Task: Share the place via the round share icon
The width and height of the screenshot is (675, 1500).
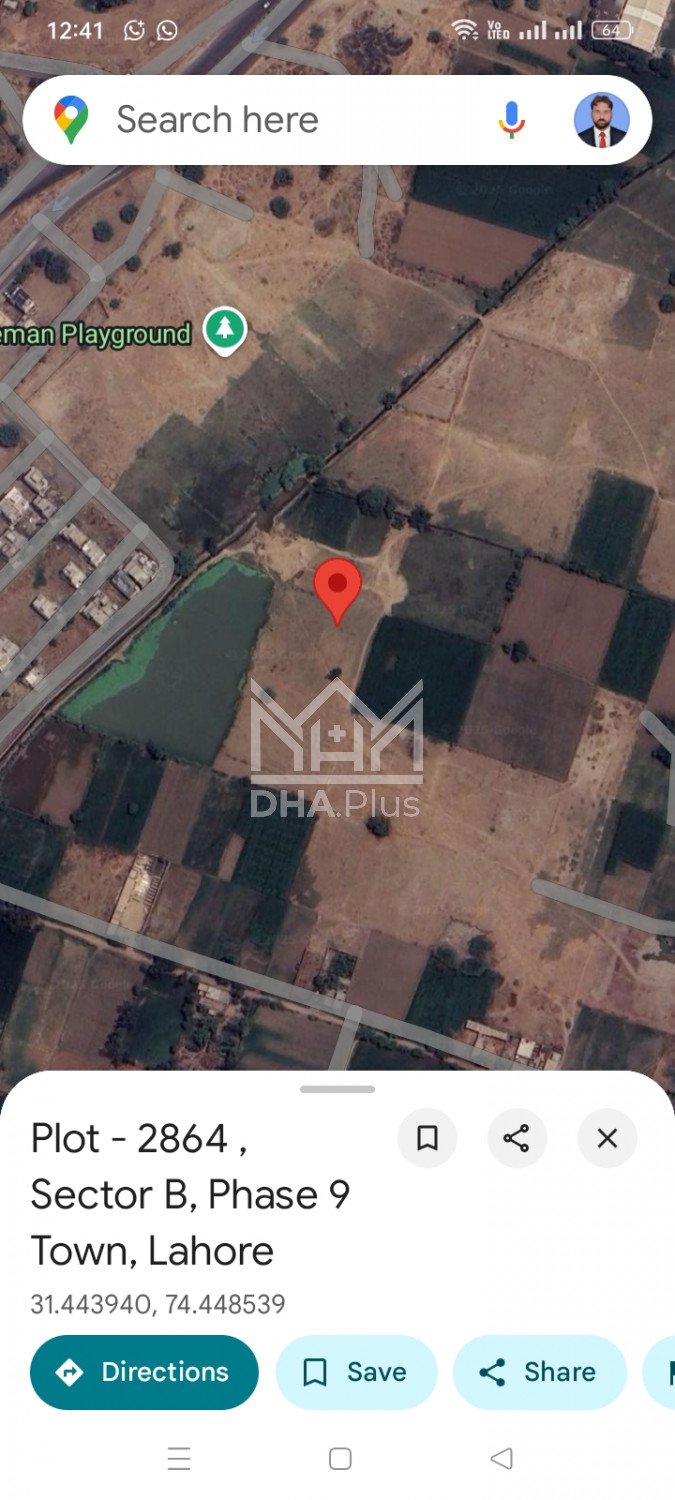Action: click(516, 1138)
